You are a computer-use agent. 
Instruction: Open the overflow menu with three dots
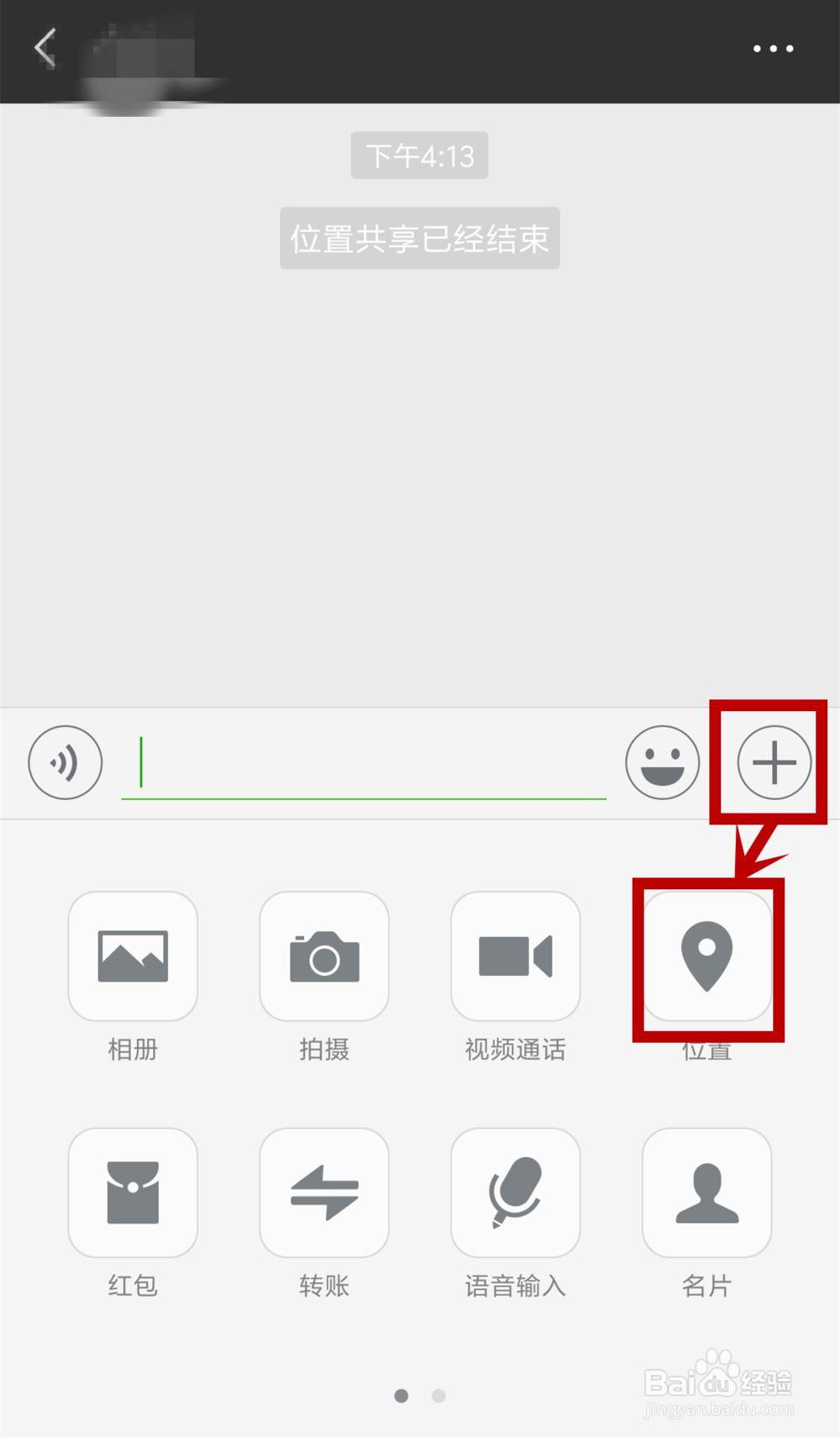pos(773,48)
